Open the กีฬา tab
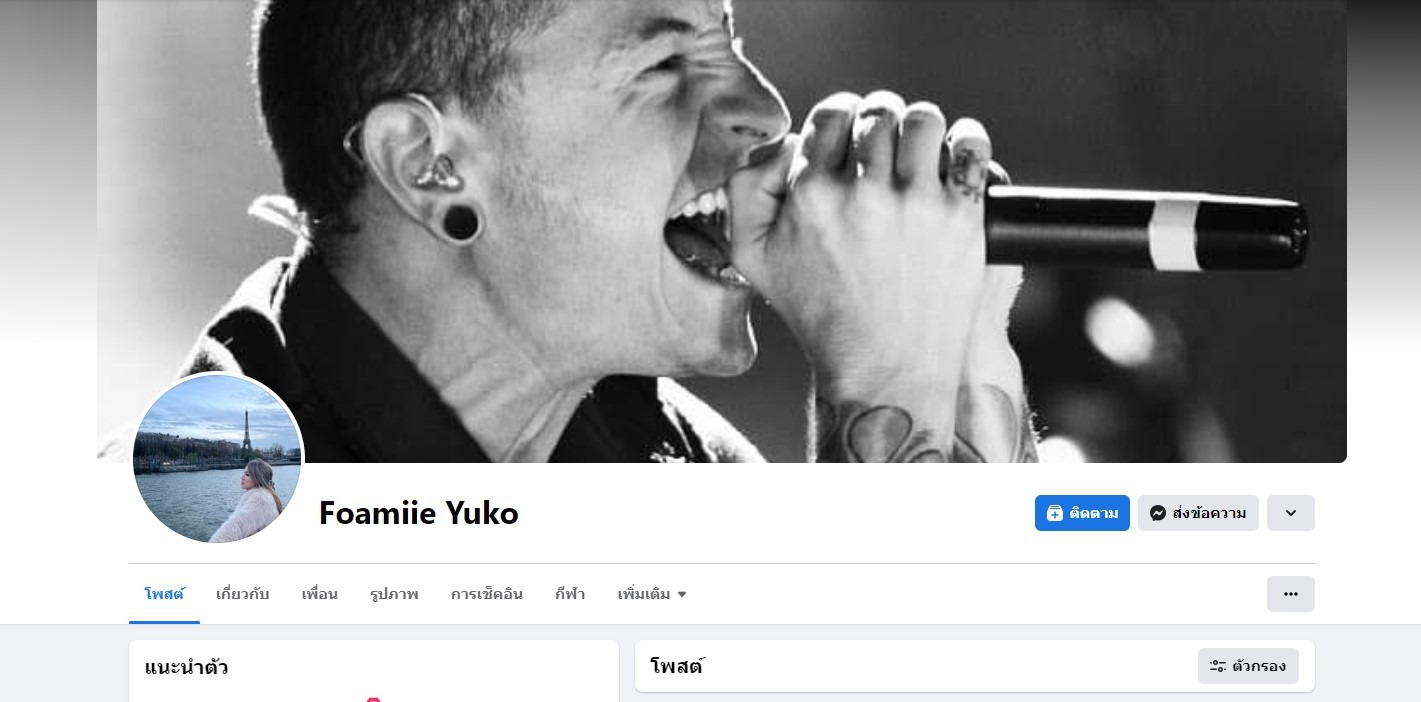This screenshot has height=702, width=1421. click(x=570, y=594)
